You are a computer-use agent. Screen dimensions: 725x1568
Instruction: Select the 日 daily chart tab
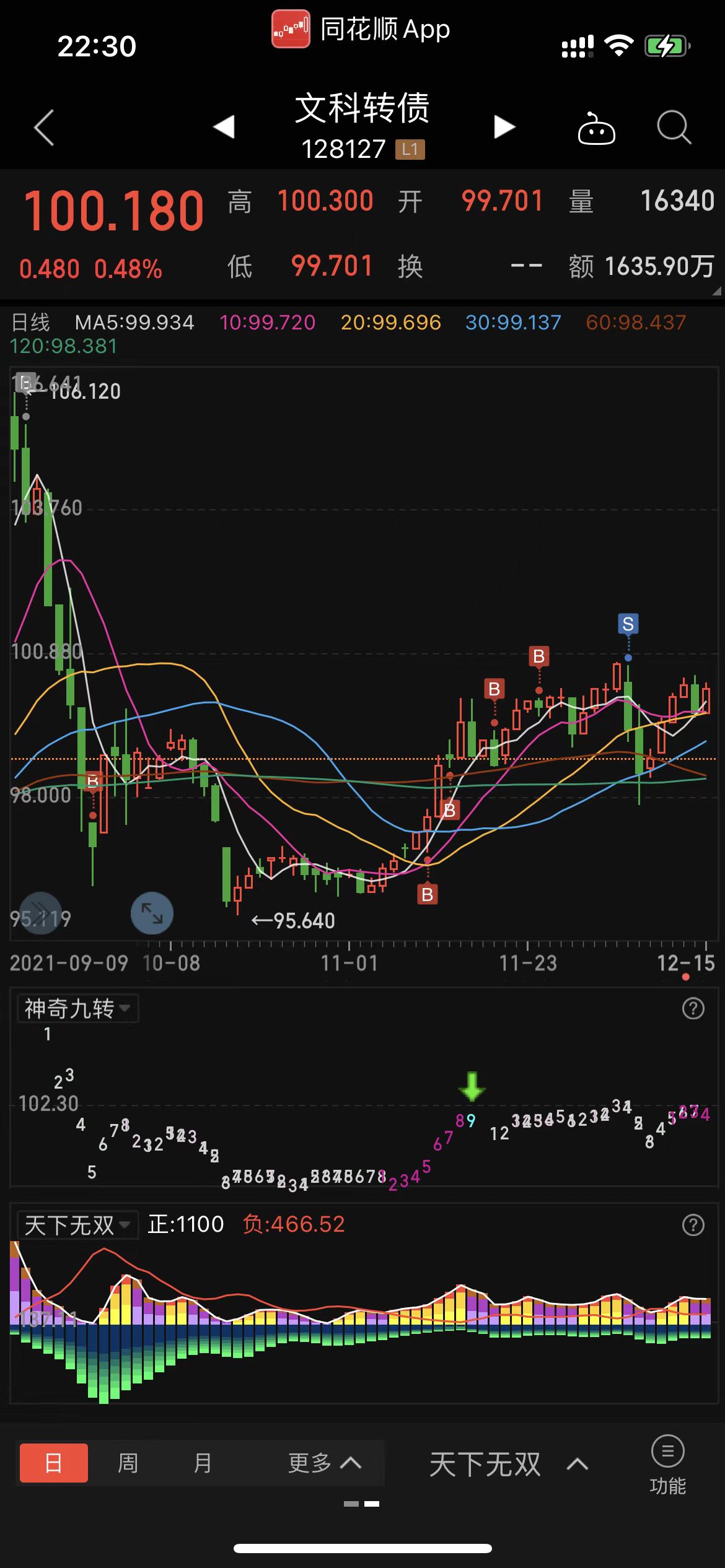pos(54,1463)
